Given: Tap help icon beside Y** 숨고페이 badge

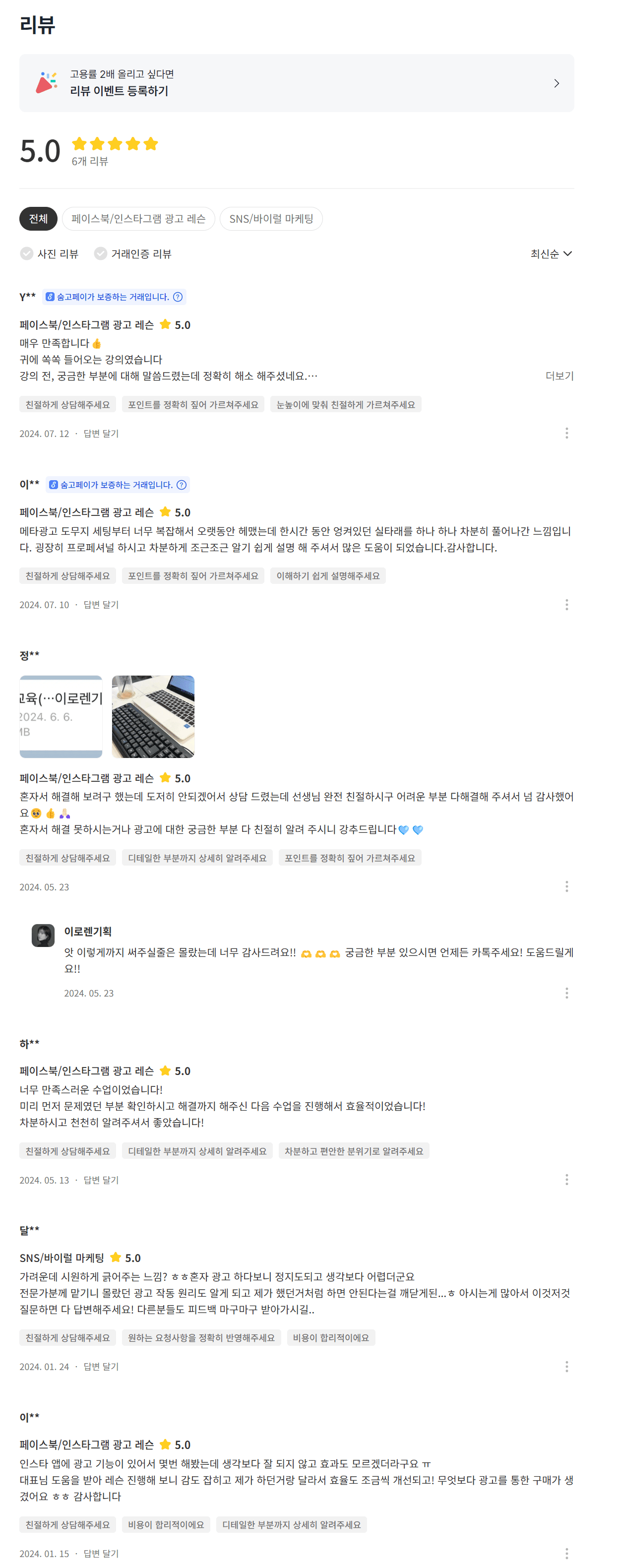Looking at the screenshot, I should click(178, 297).
